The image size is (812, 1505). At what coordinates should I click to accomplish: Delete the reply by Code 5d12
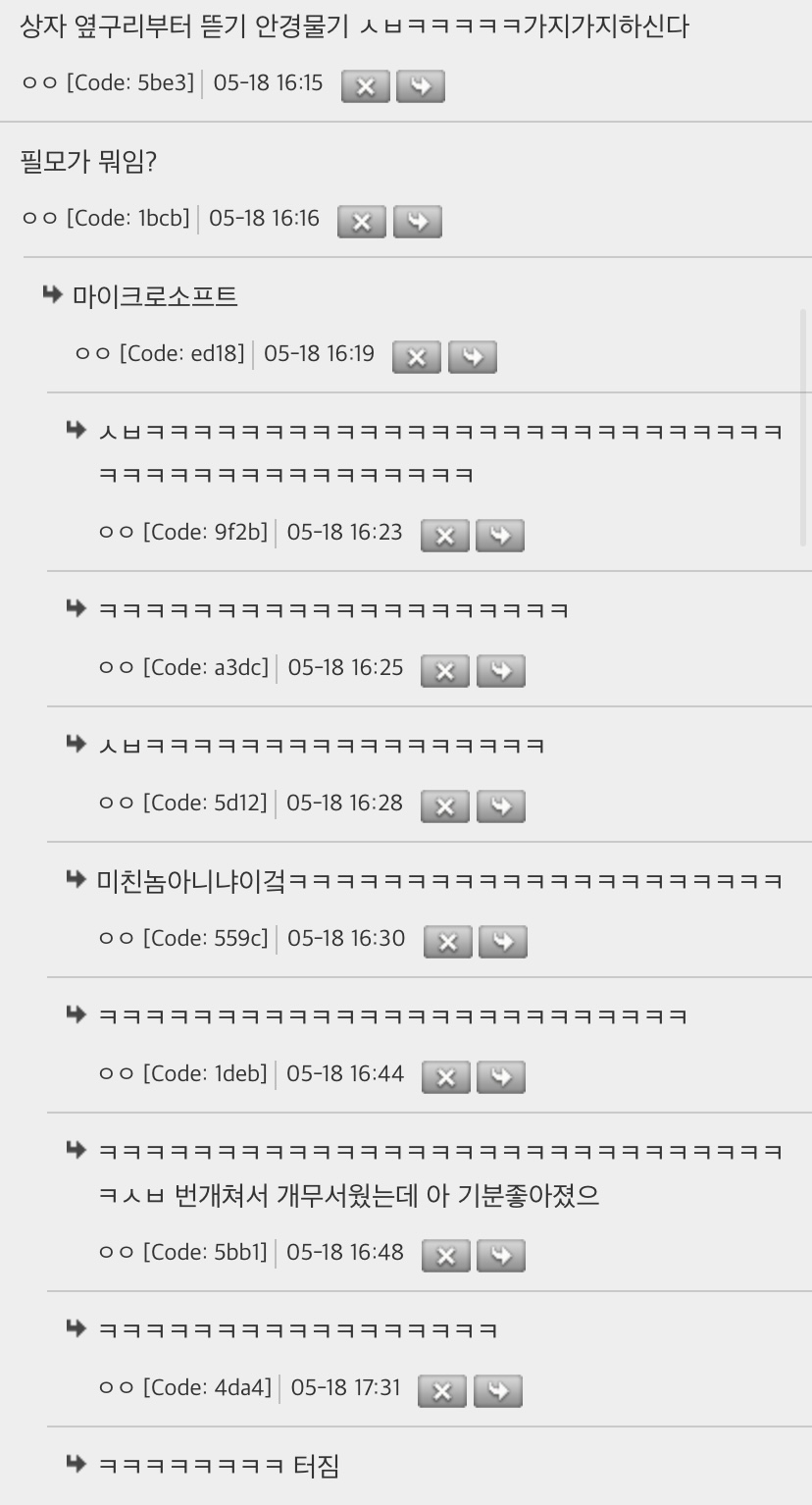pos(445,806)
